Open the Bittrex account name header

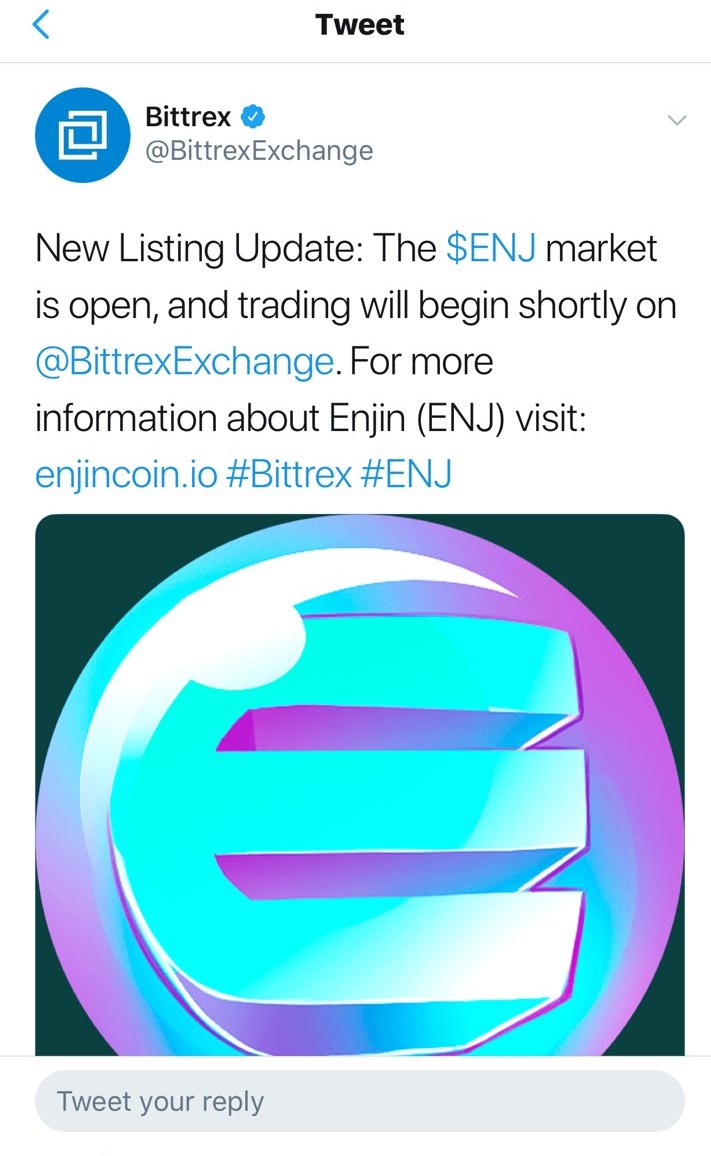190,117
